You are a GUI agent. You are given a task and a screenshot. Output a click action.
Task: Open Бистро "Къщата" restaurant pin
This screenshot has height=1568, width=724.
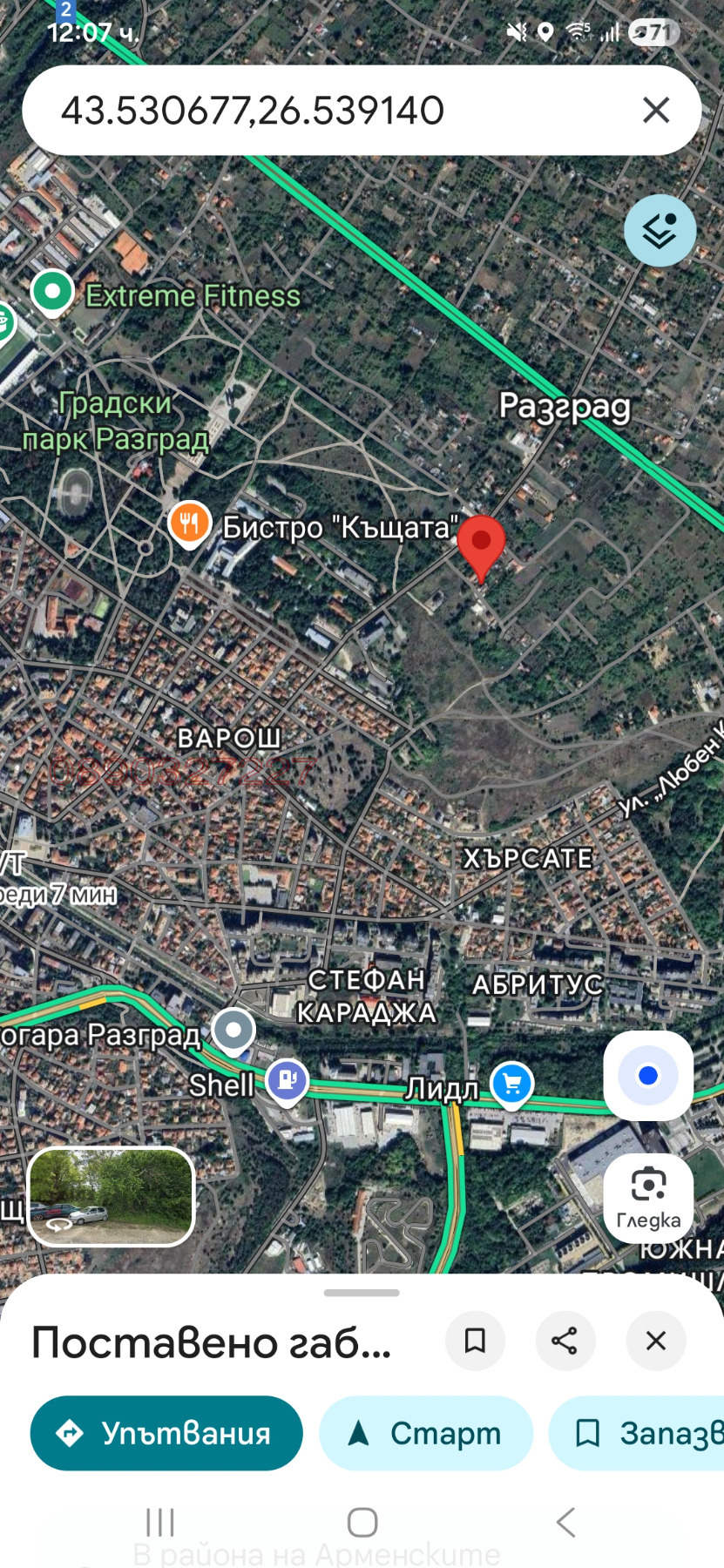click(x=189, y=523)
